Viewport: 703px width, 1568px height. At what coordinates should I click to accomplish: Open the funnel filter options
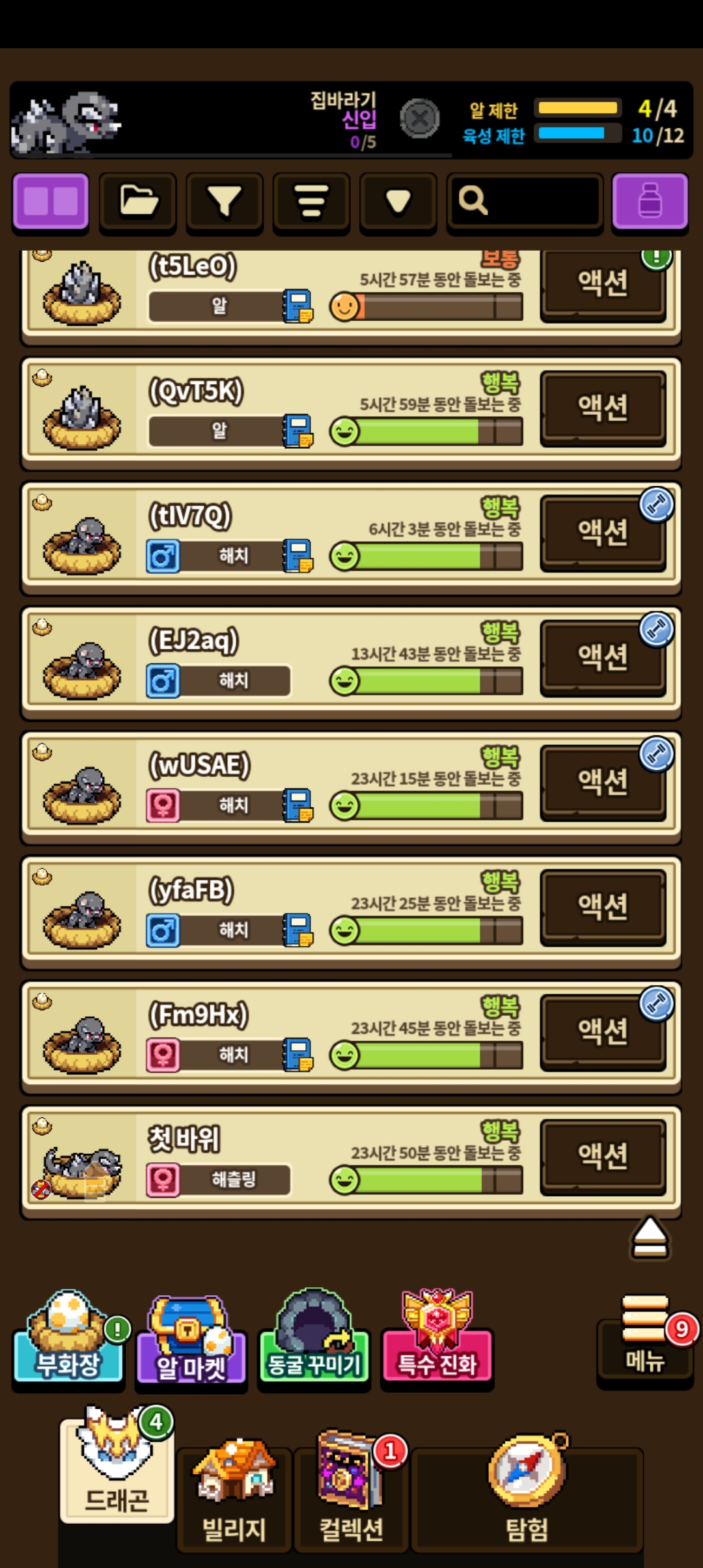point(224,202)
